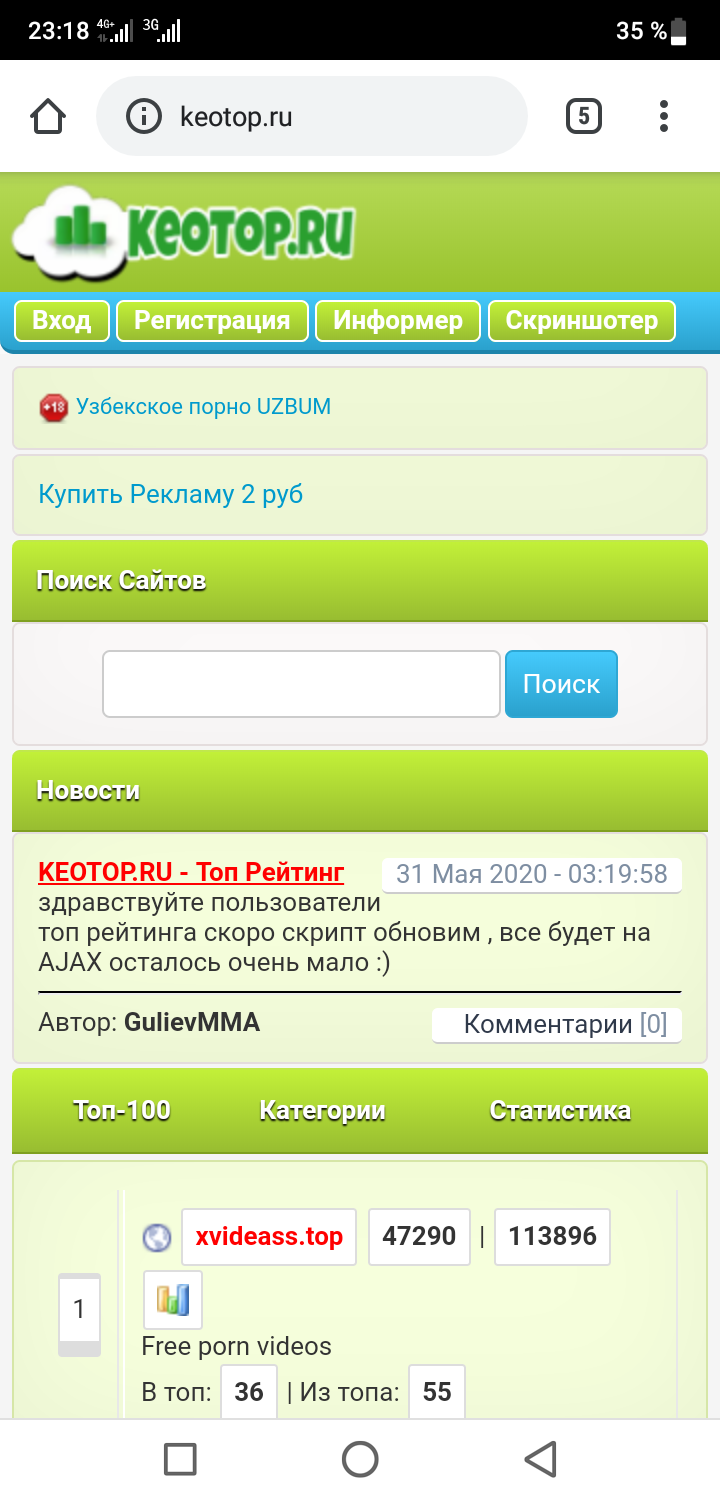Open the Регистрация sign-up page
Viewport: 720px width, 1500px height.
212,321
